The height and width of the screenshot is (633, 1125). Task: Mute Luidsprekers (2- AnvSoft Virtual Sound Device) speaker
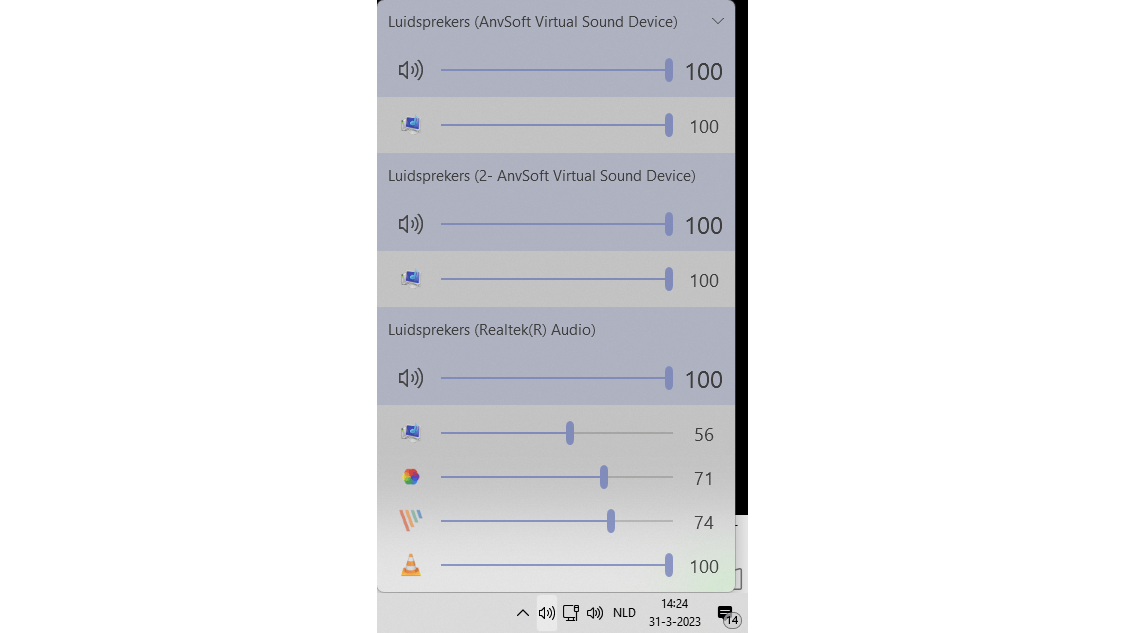[410, 224]
